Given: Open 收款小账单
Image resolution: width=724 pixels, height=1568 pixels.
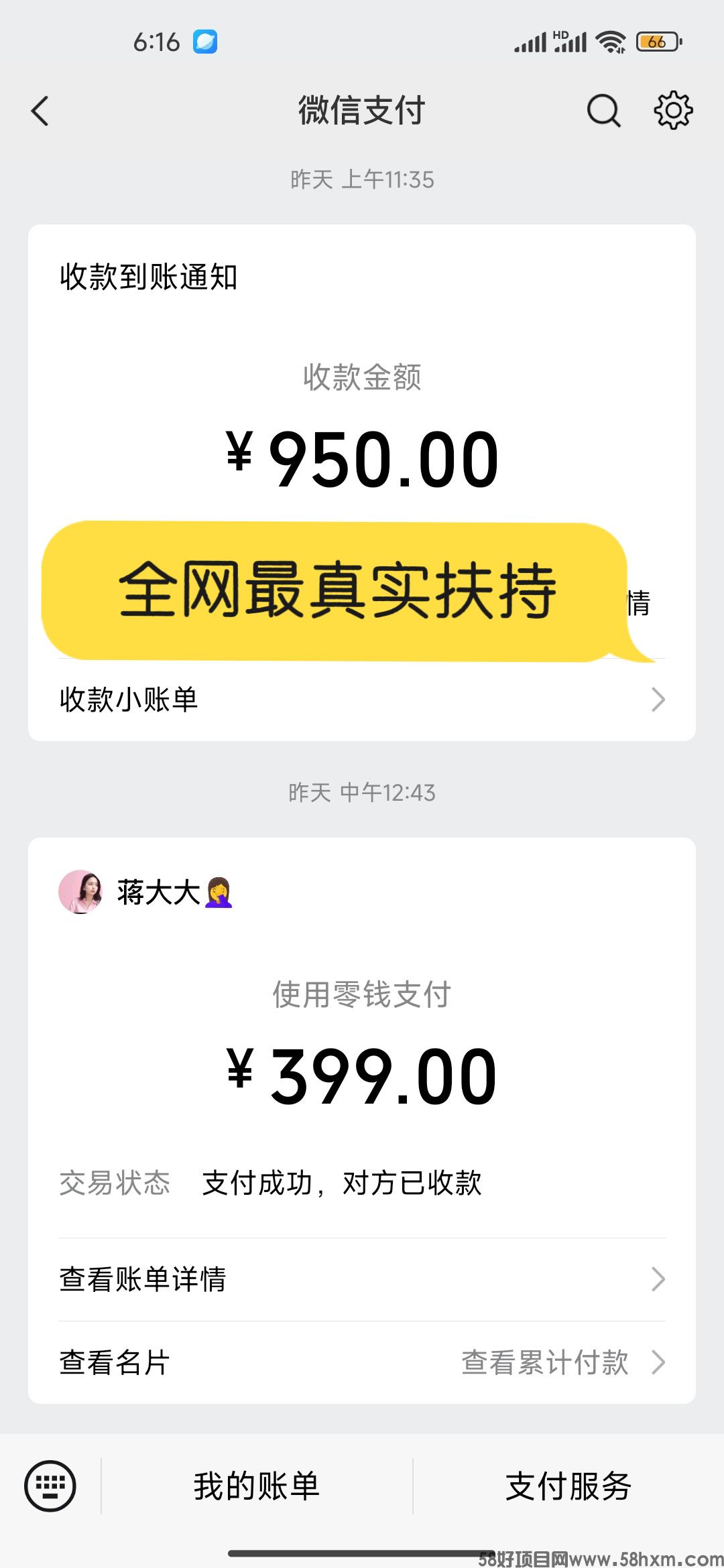Looking at the screenshot, I should 362,700.
